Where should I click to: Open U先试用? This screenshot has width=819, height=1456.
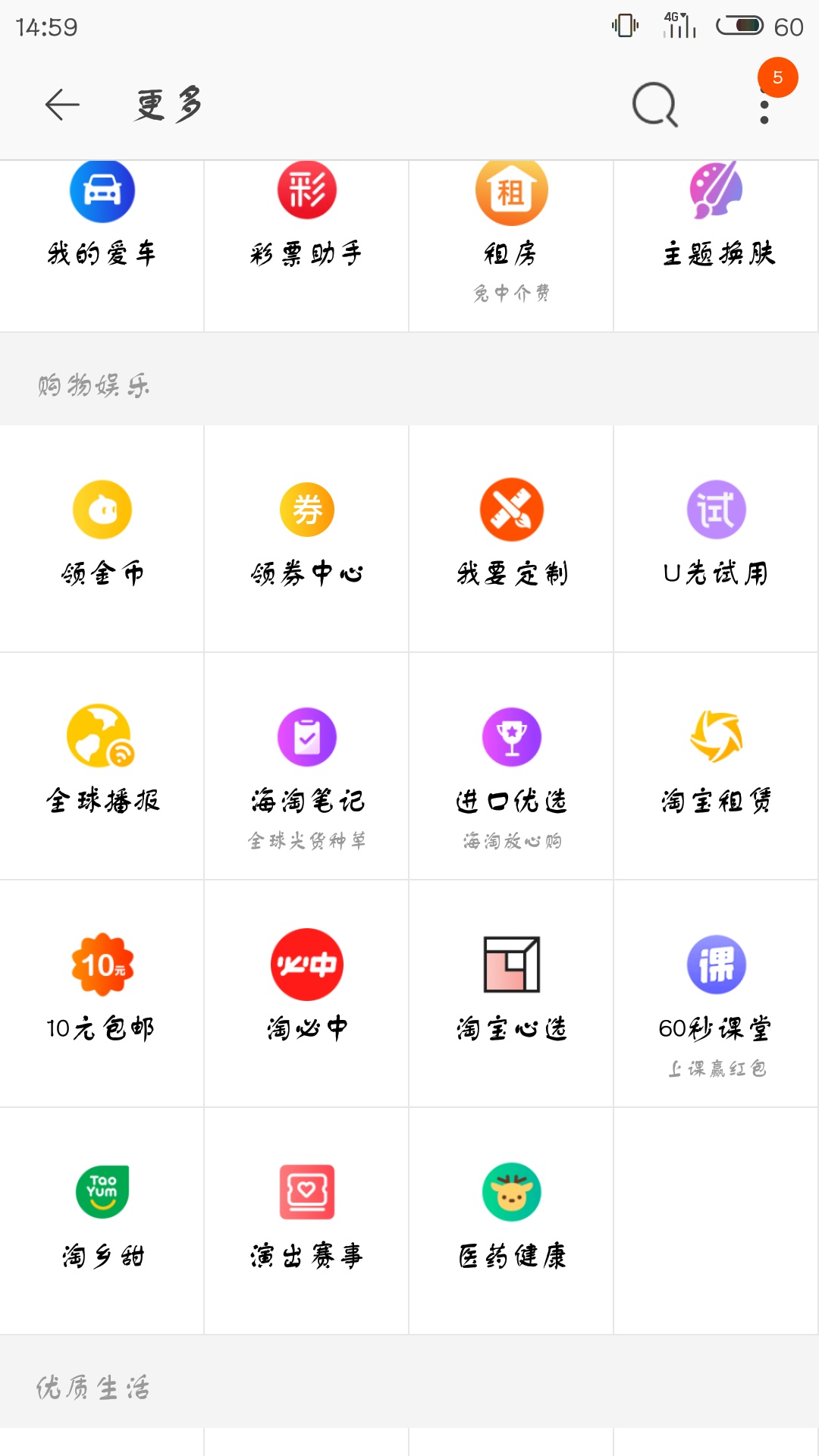pos(716,538)
